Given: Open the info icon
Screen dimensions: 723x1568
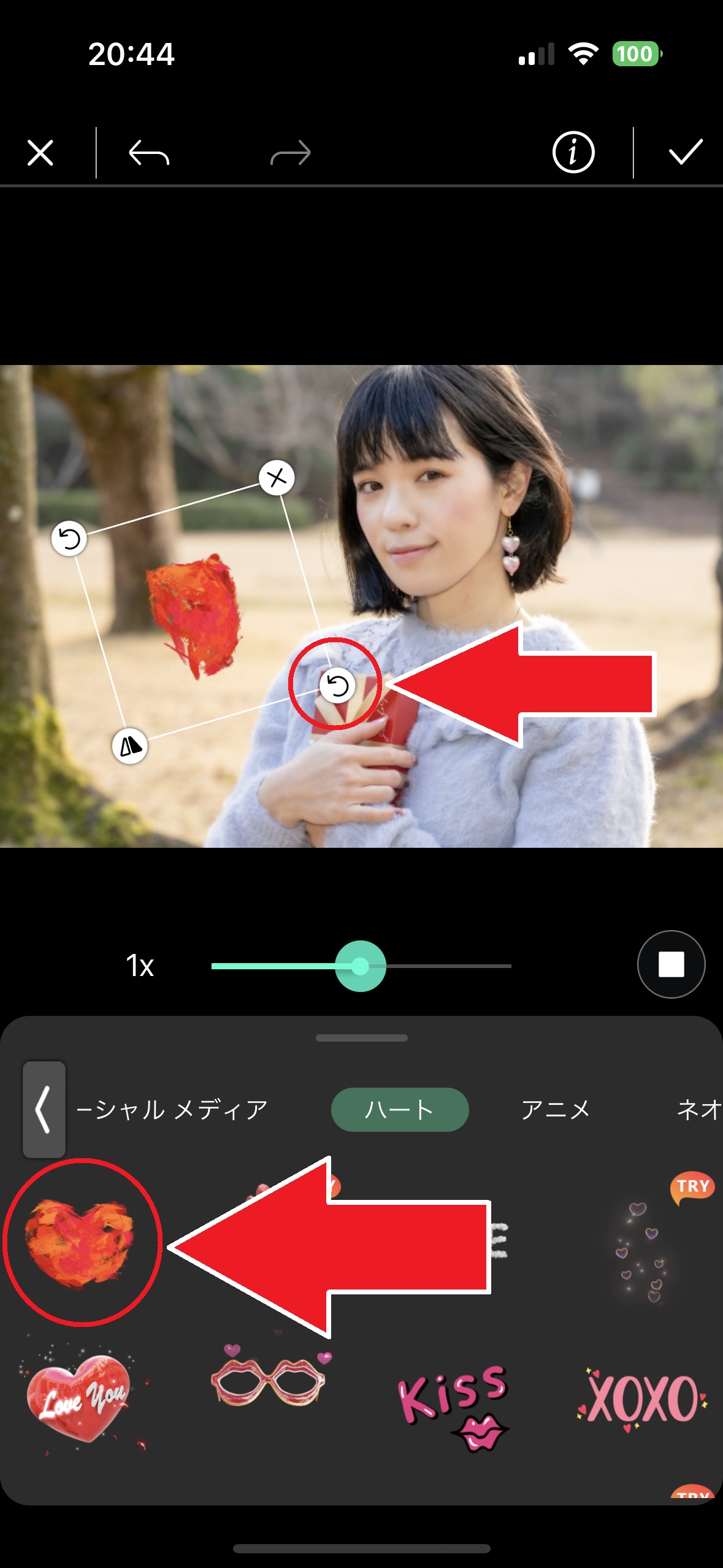Looking at the screenshot, I should click(x=573, y=152).
